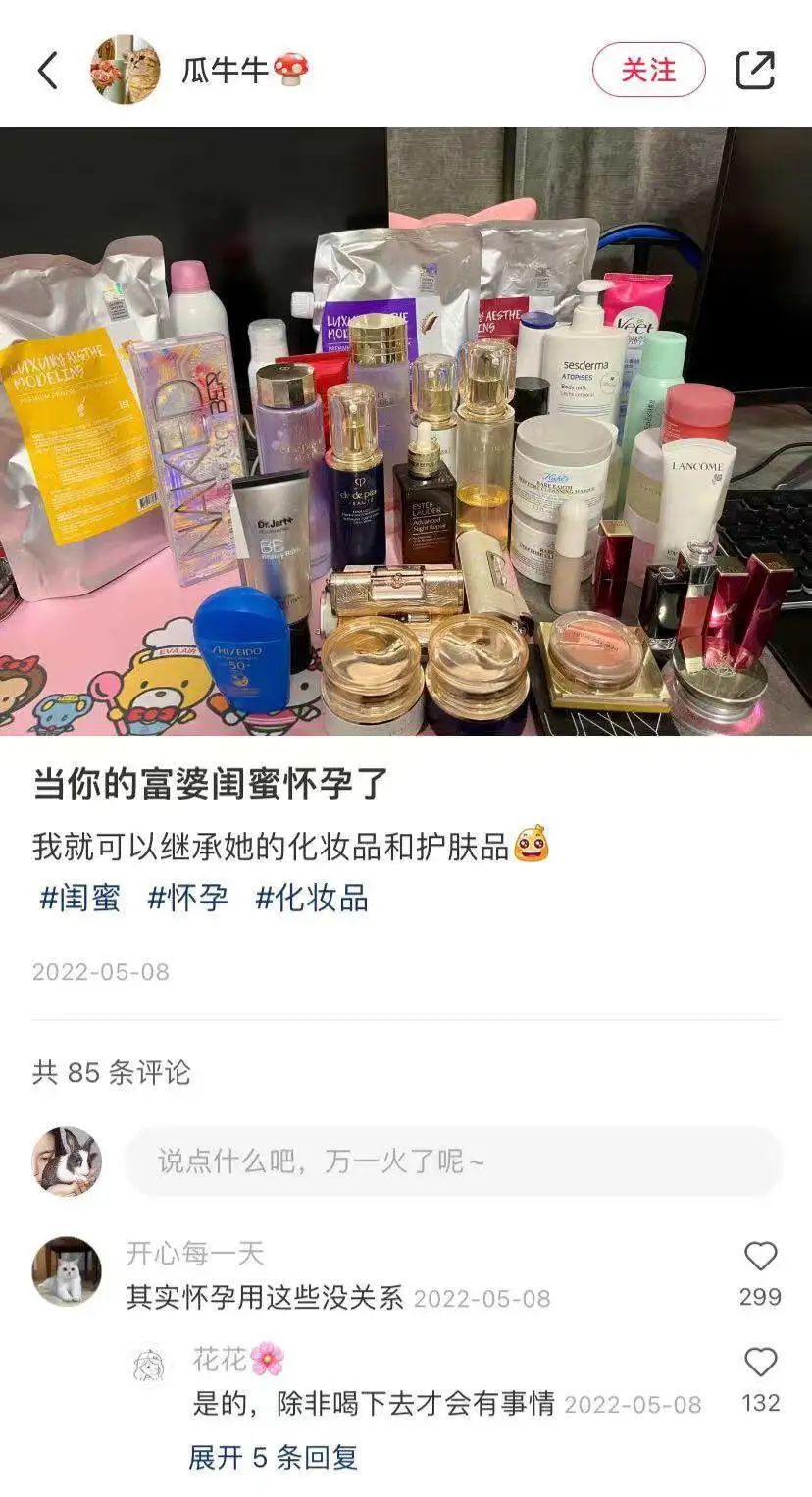Like the reply from 花花

pos(761,1363)
